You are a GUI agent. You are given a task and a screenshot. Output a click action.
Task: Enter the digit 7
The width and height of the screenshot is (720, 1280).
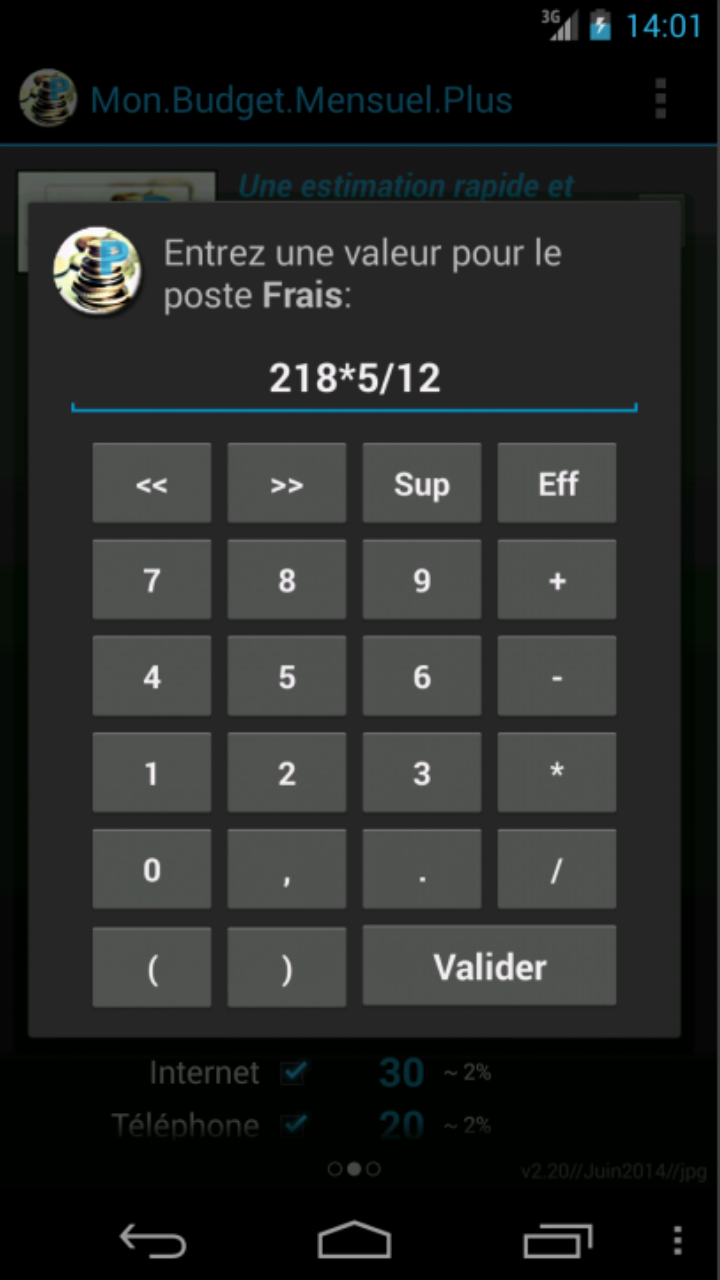[x=151, y=580]
